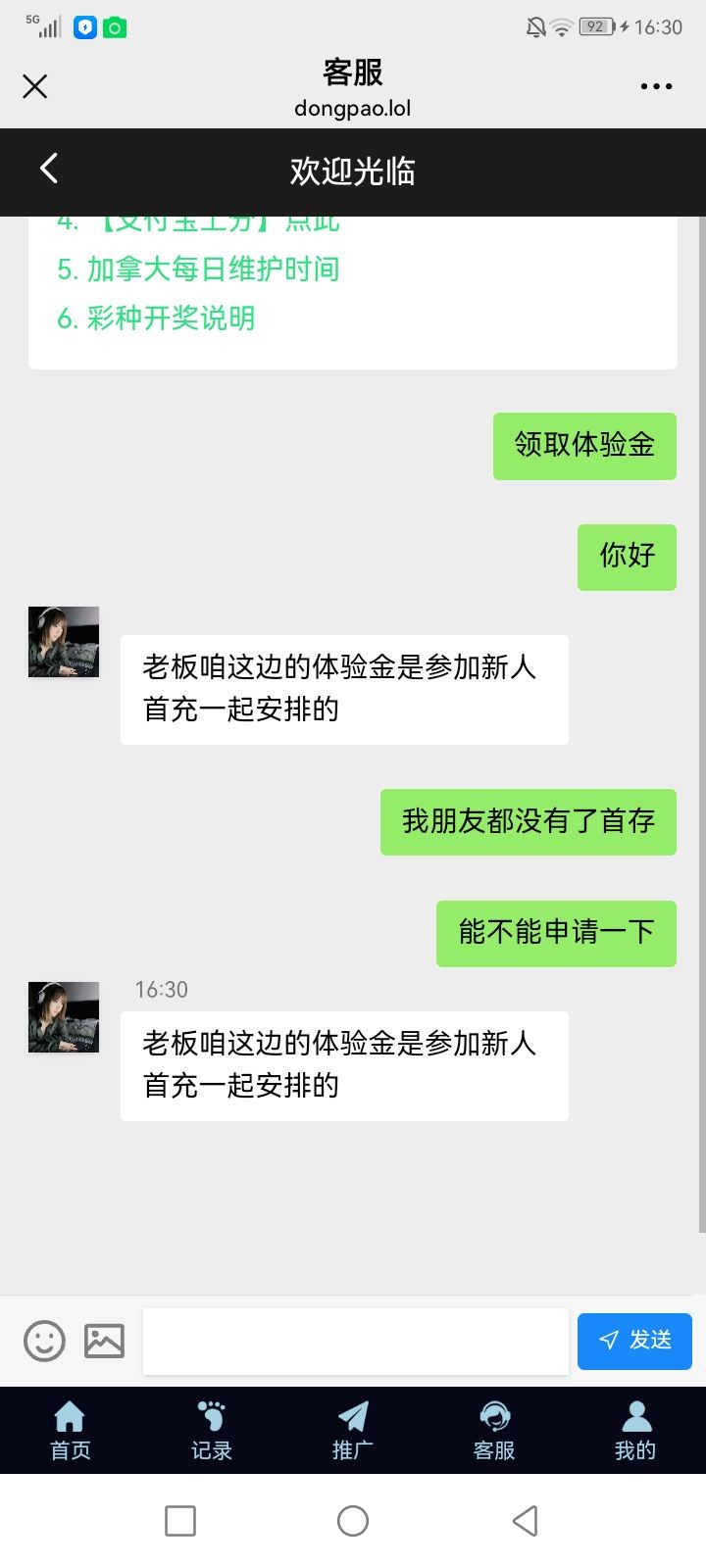Open link 5 加拿大每日维护时间
The height and width of the screenshot is (1568, 706).
pyautogui.click(x=198, y=269)
